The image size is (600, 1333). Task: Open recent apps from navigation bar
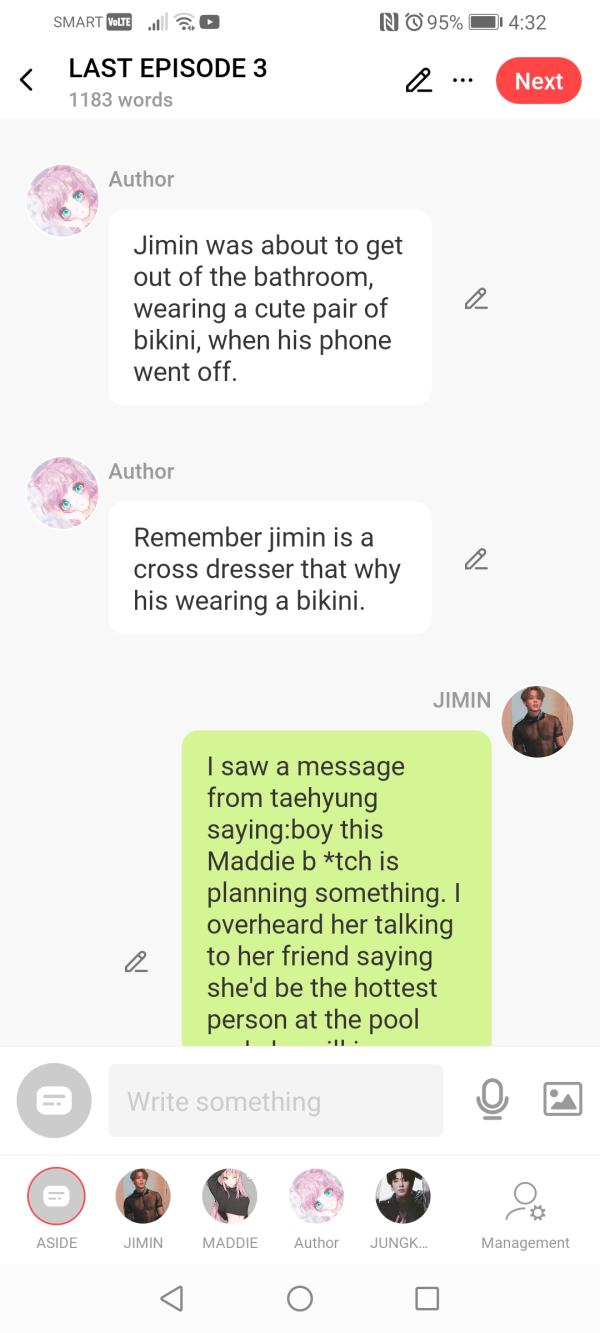(x=427, y=1298)
